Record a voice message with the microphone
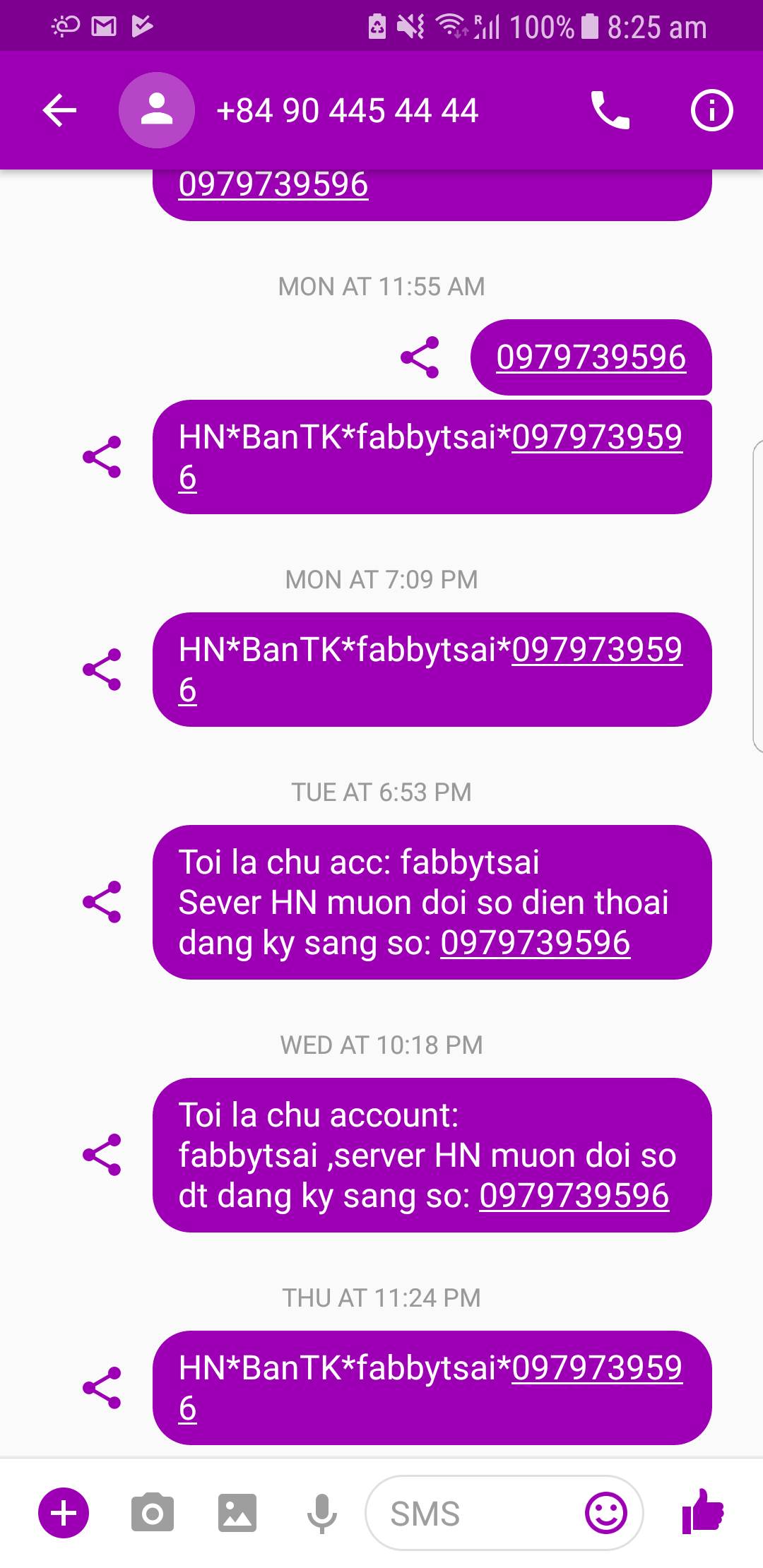 pyautogui.click(x=322, y=1514)
